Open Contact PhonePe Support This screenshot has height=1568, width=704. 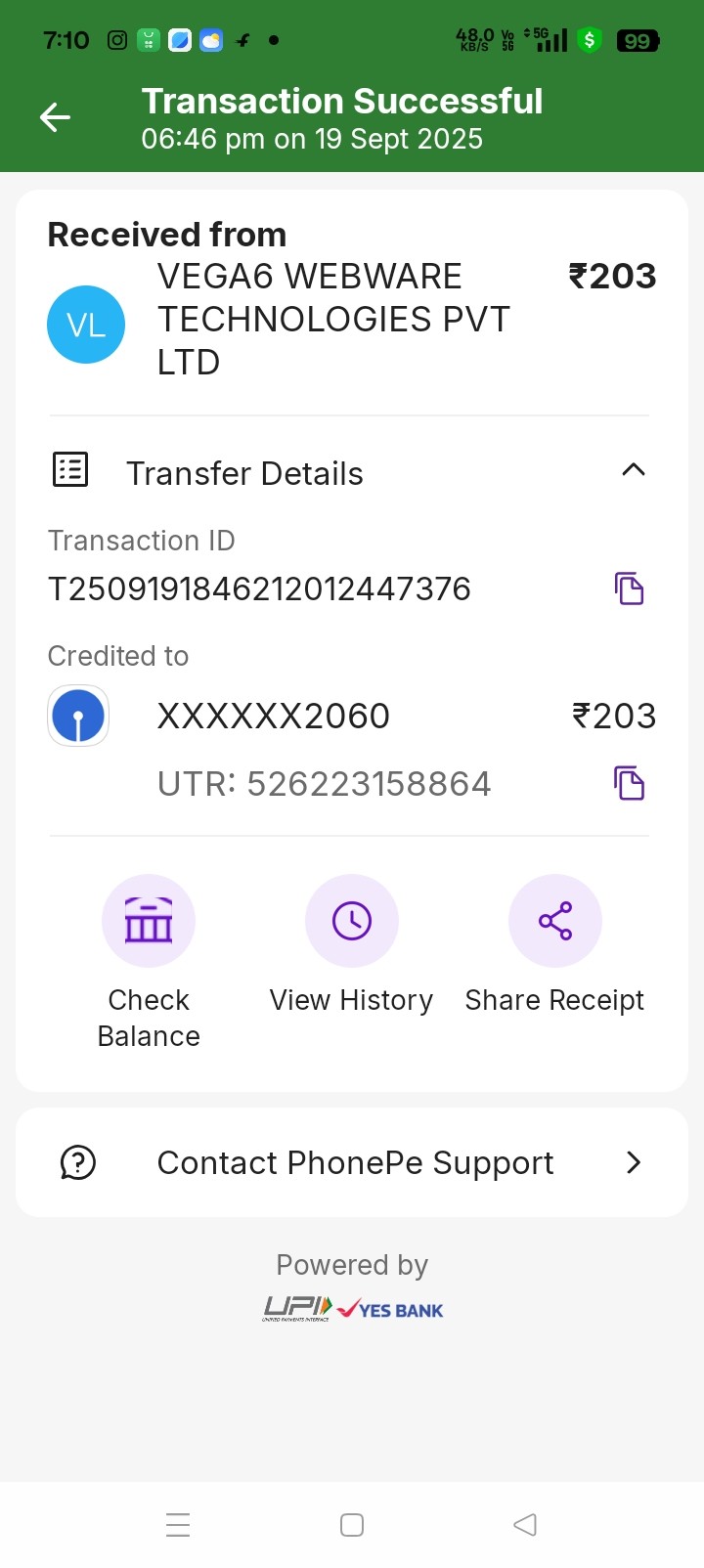click(352, 1162)
